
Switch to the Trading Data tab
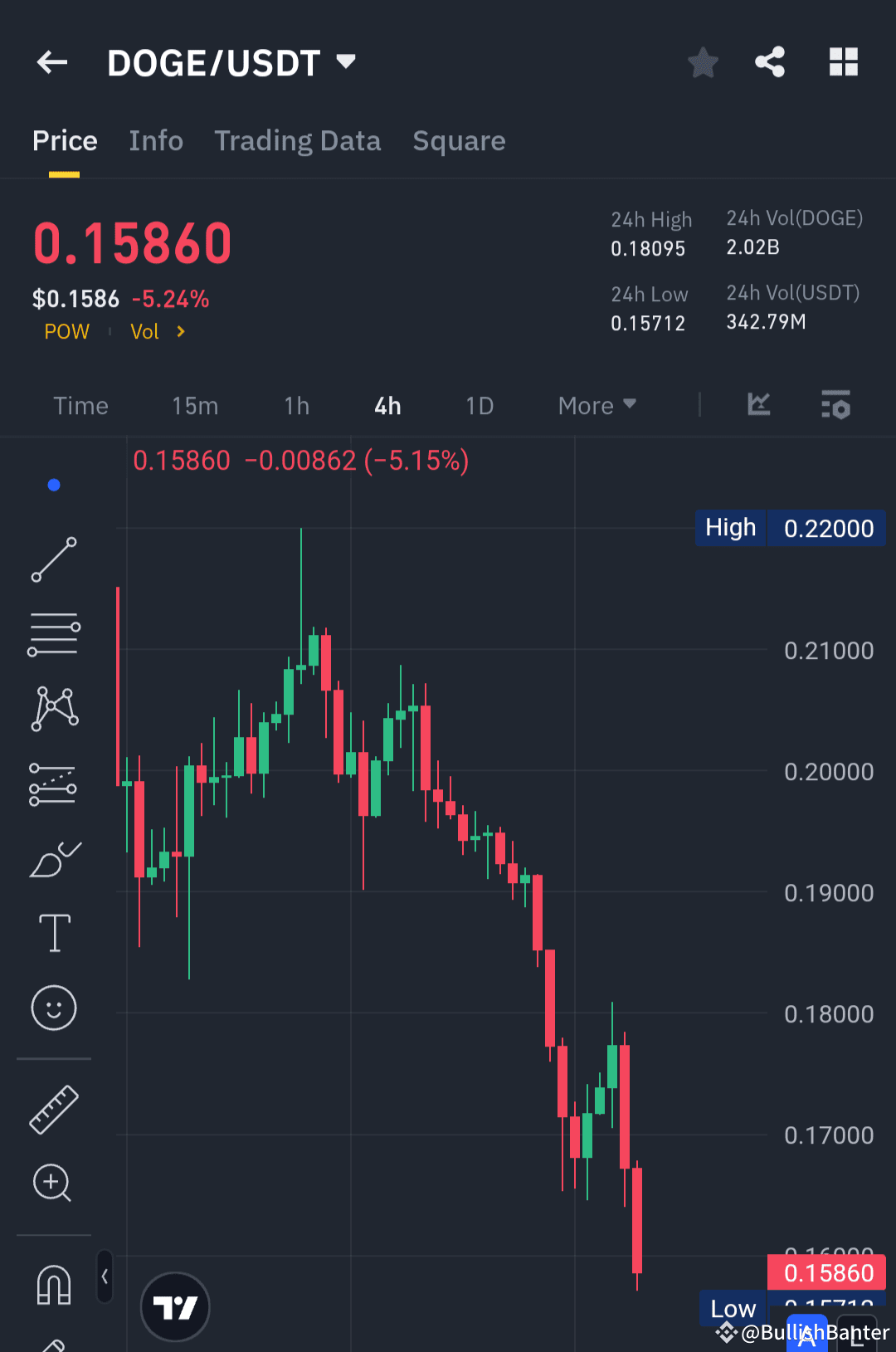297,141
